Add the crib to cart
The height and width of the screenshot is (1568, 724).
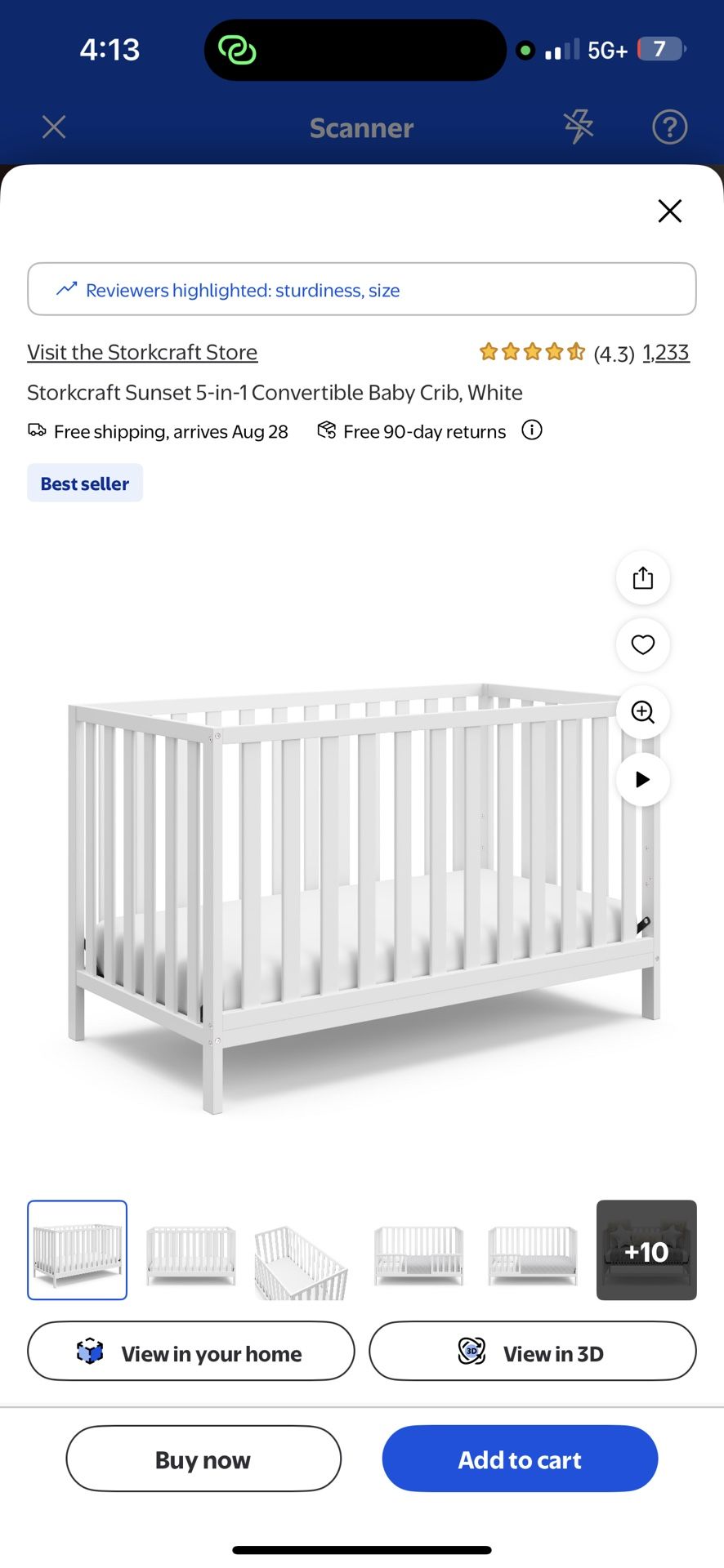[x=520, y=1459]
